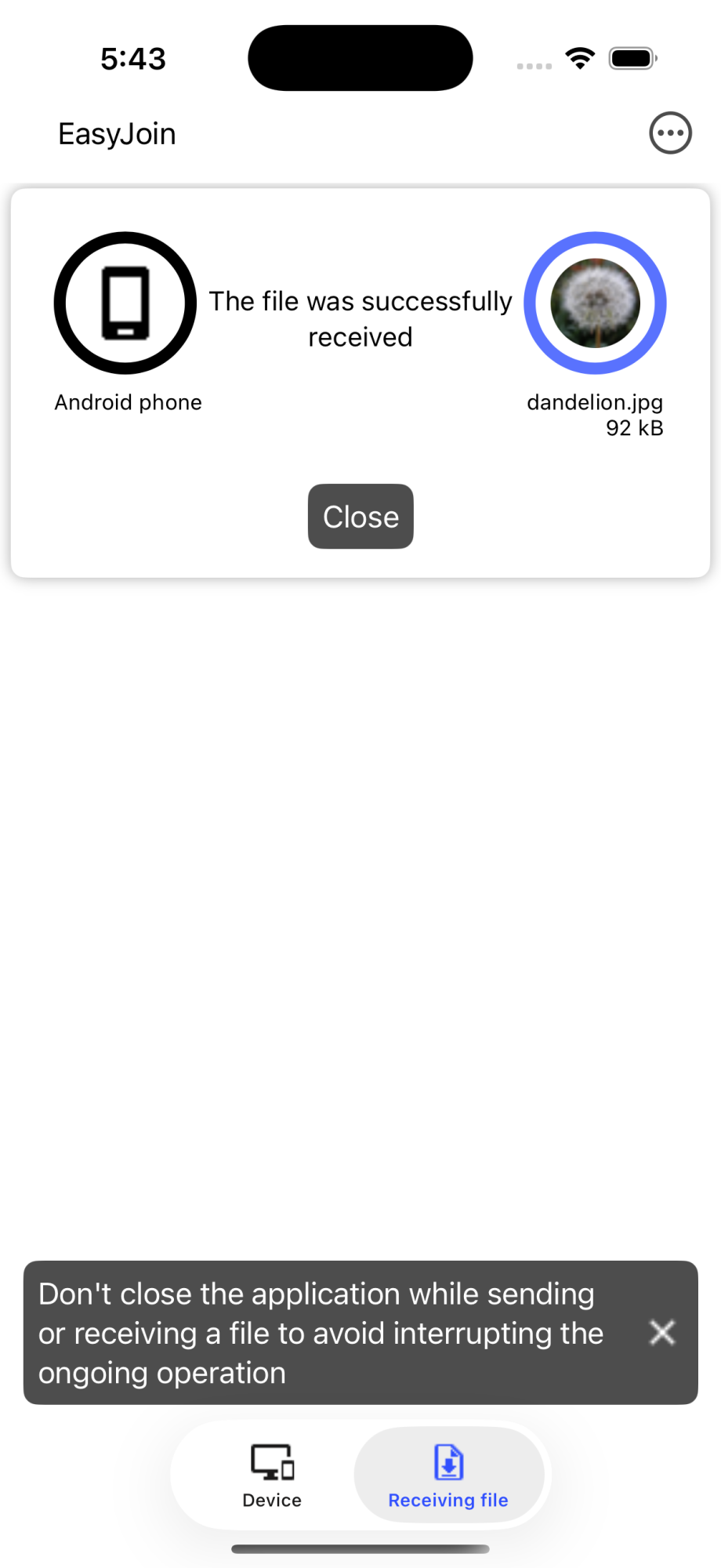The image size is (721, 1568).
Task: Select the Receiving file tab
Action: (448, 1475)
